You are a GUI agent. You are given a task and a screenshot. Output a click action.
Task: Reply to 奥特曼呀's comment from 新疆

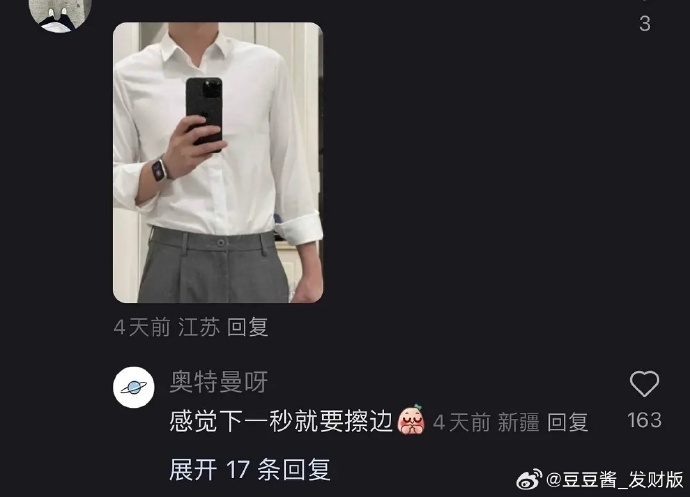click(x=567, y=422)
